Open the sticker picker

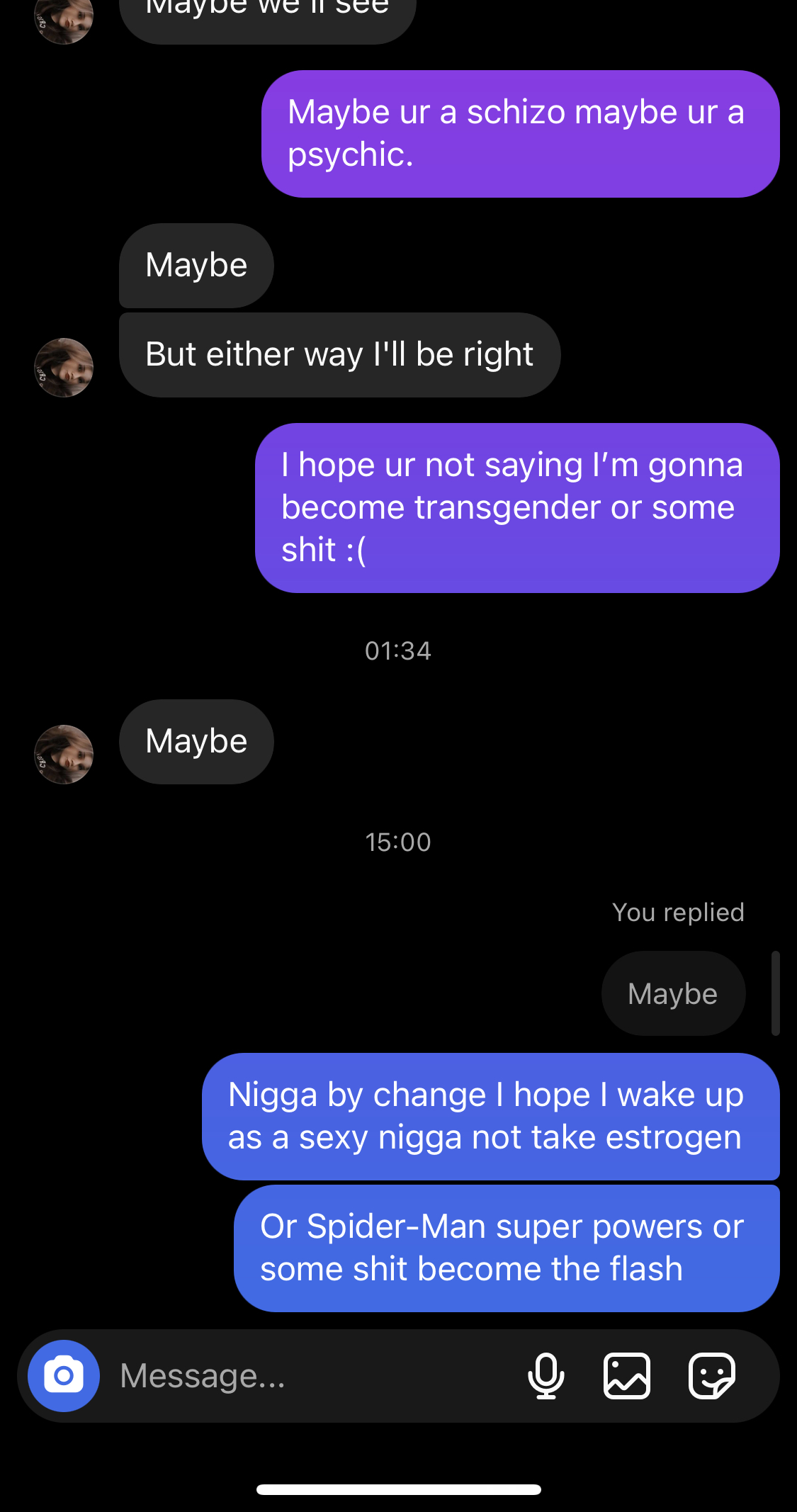coord(711,1375)
